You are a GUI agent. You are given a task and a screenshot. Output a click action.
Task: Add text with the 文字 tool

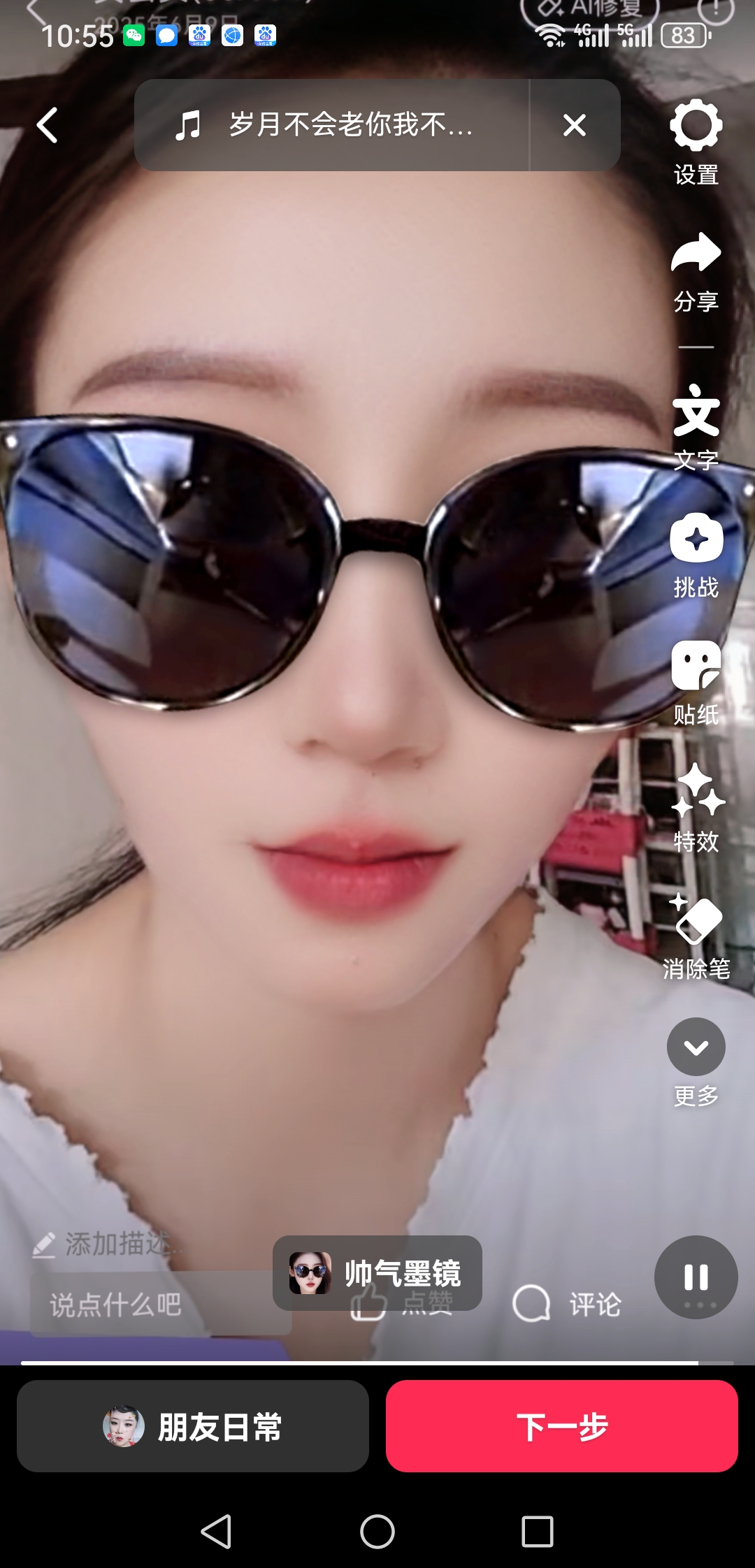pyautogui.click(x=696, y=428)
